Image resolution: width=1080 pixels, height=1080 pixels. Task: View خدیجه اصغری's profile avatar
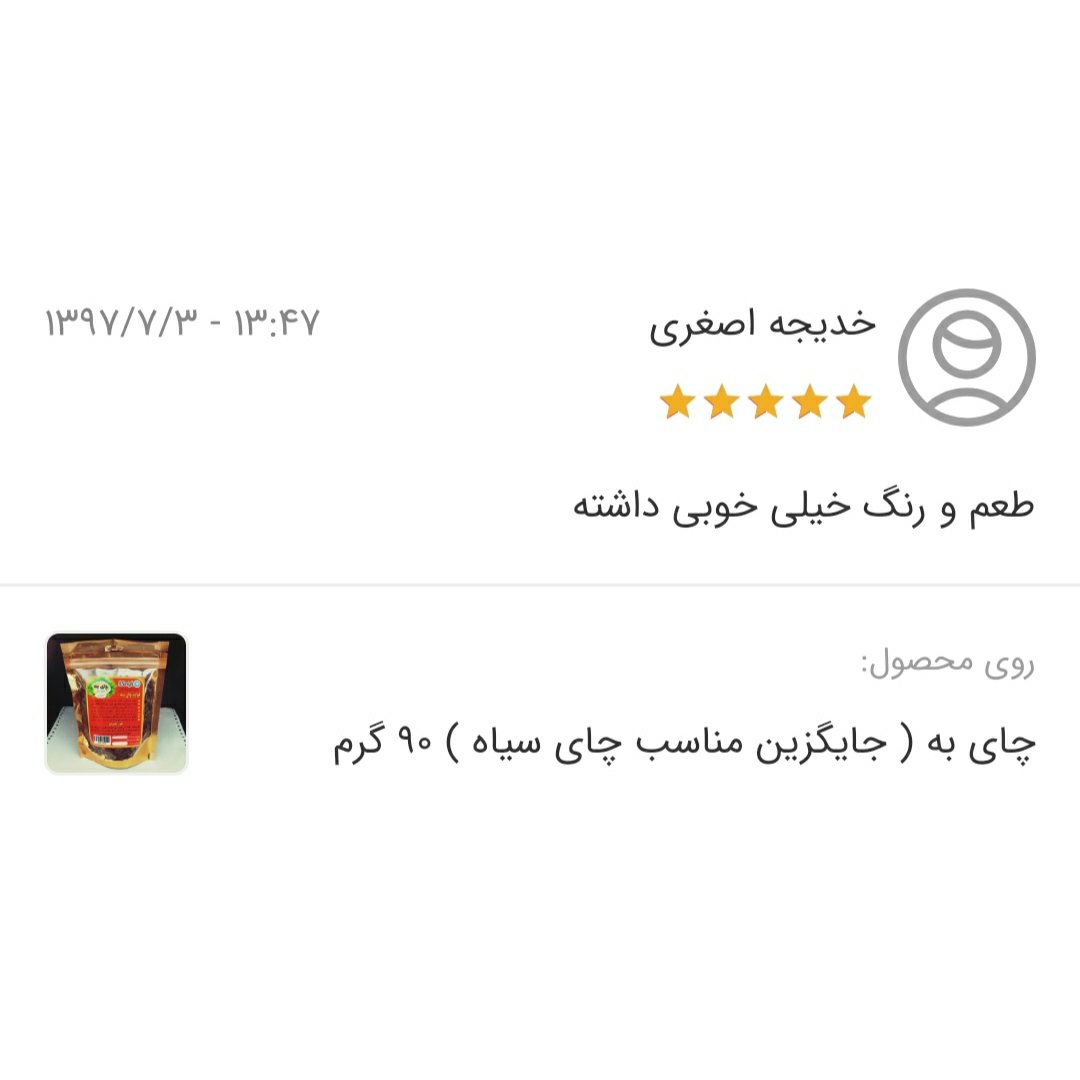click(966, 358)
